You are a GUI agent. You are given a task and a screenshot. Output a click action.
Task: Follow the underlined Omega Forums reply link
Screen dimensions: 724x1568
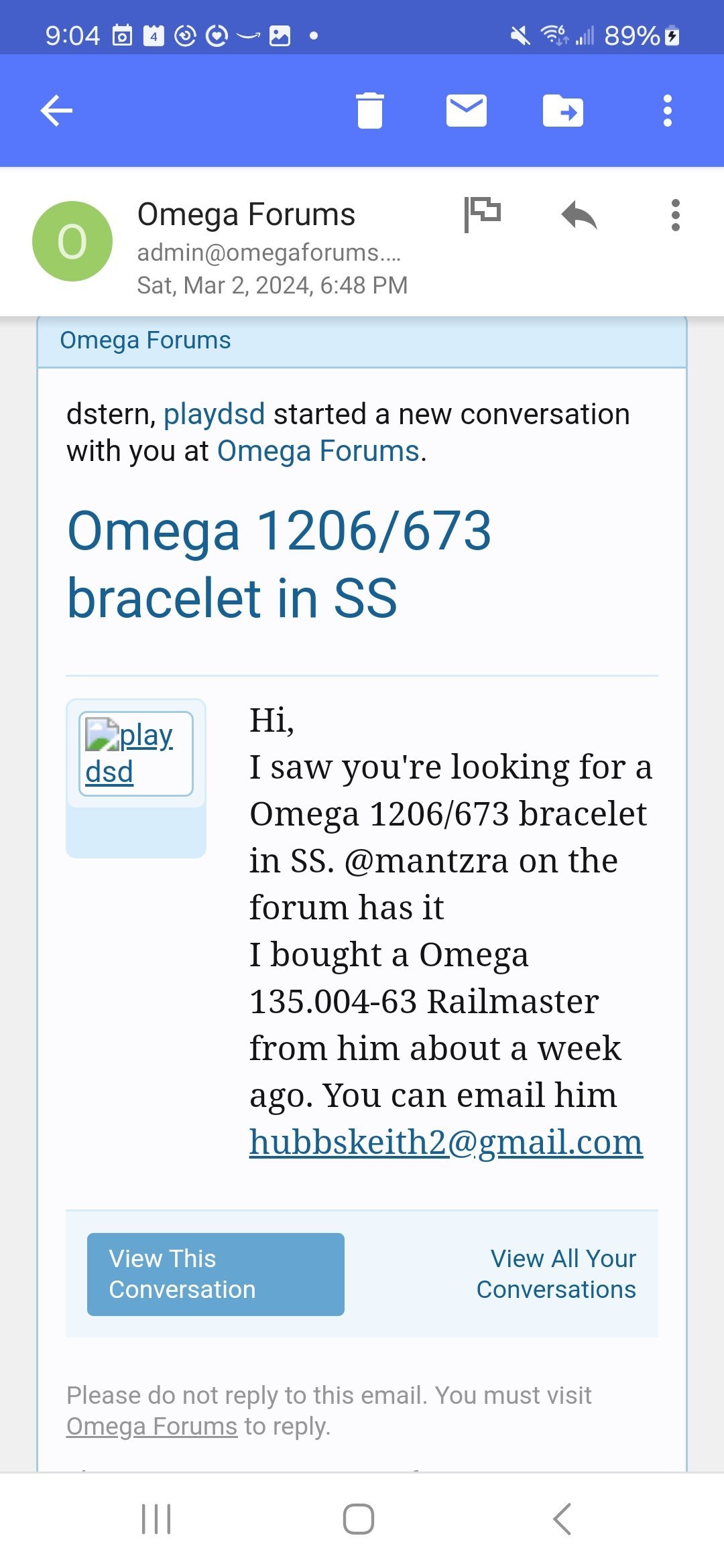pyautogui.click(x=152, y=1426)
